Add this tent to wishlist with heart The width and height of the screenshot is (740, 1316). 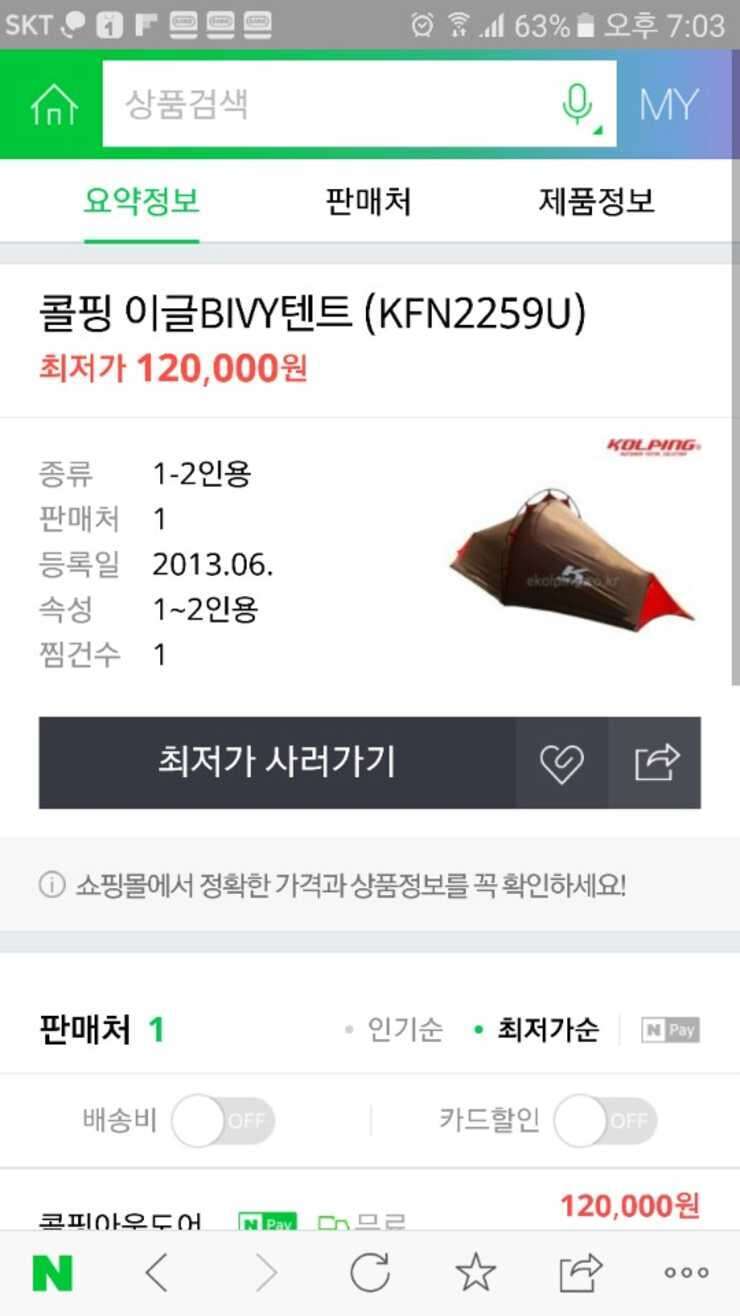tap(562, 763)
